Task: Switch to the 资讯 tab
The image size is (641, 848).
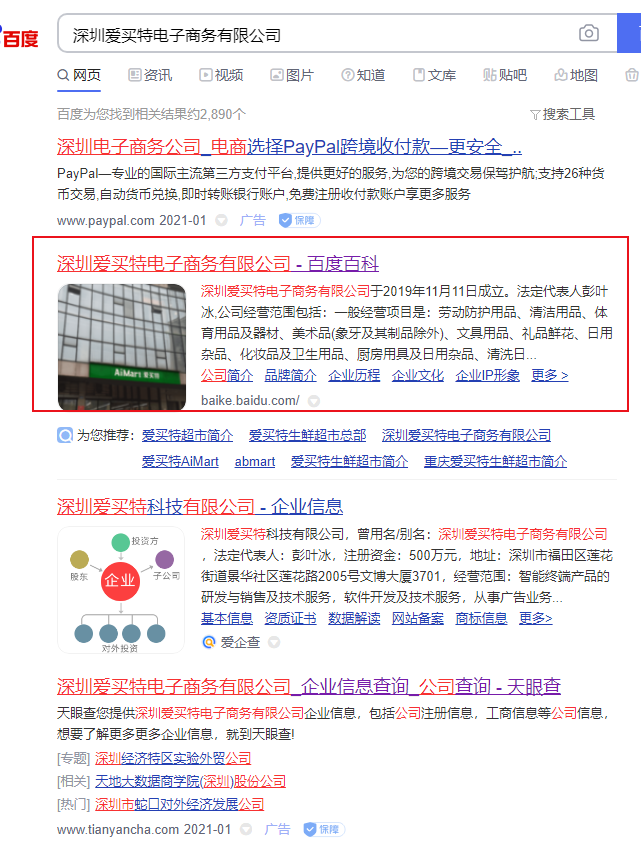Action: pos(150,75)
